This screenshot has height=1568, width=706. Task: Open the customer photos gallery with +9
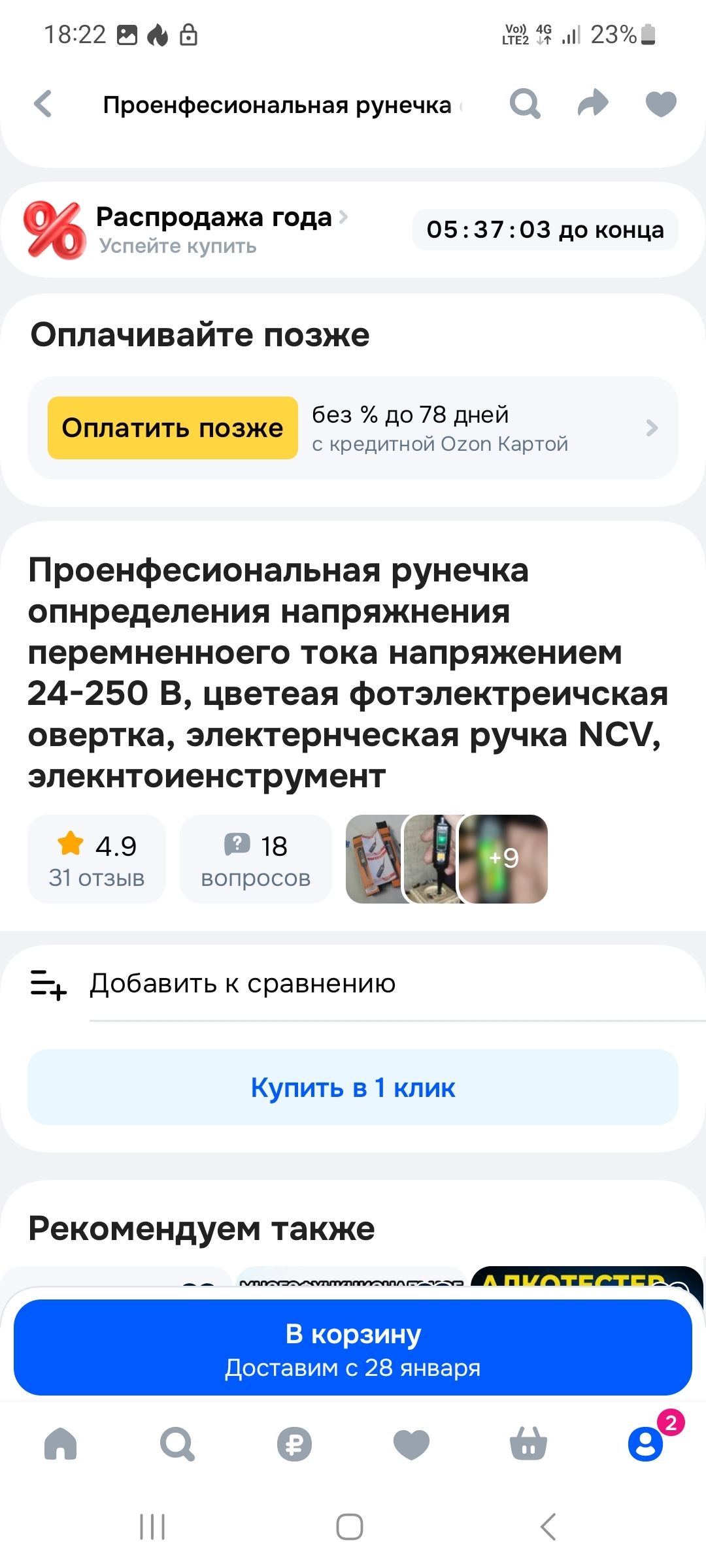[503, 858]
